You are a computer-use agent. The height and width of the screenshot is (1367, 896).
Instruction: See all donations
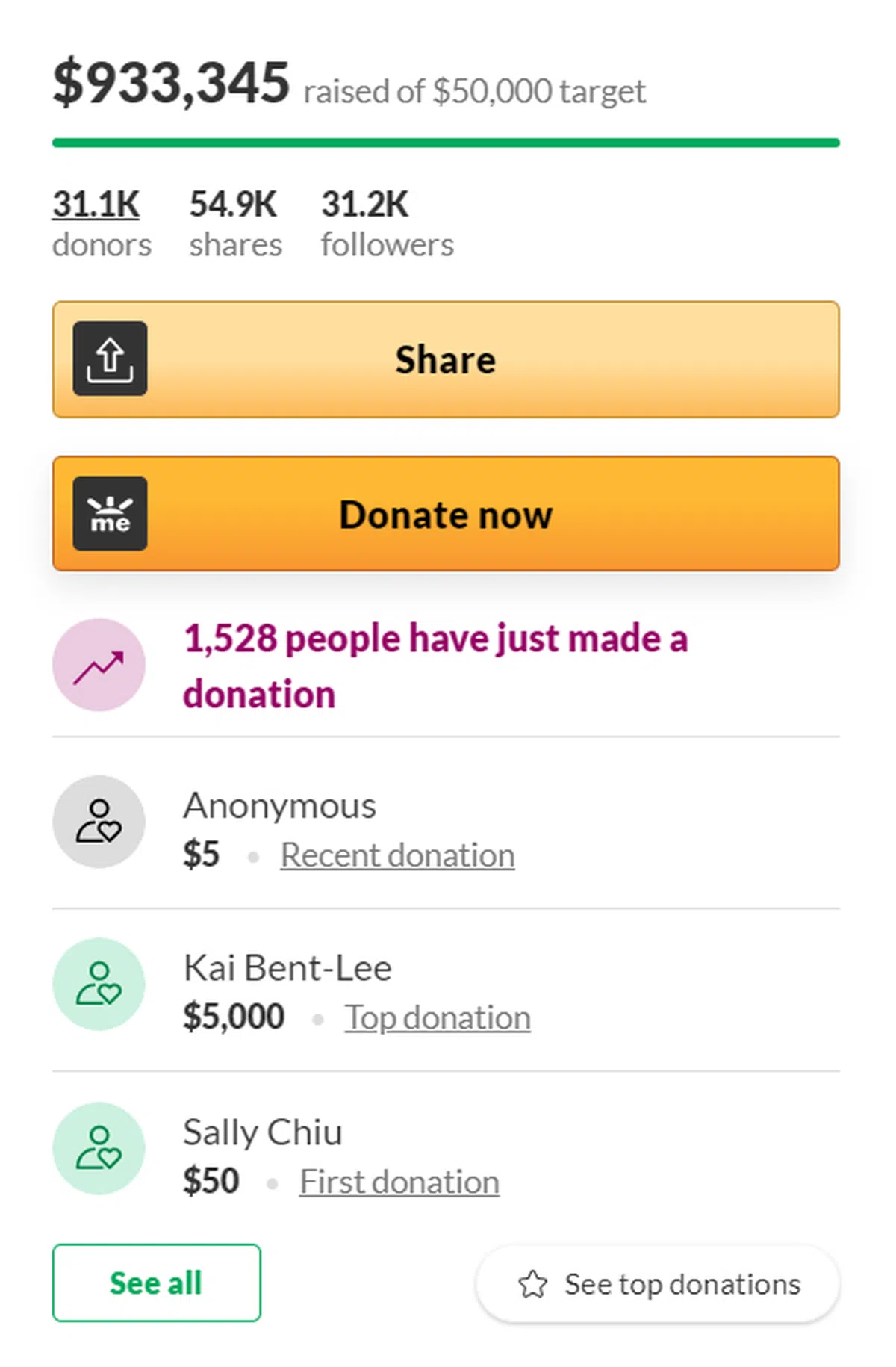pos(156,1283)
